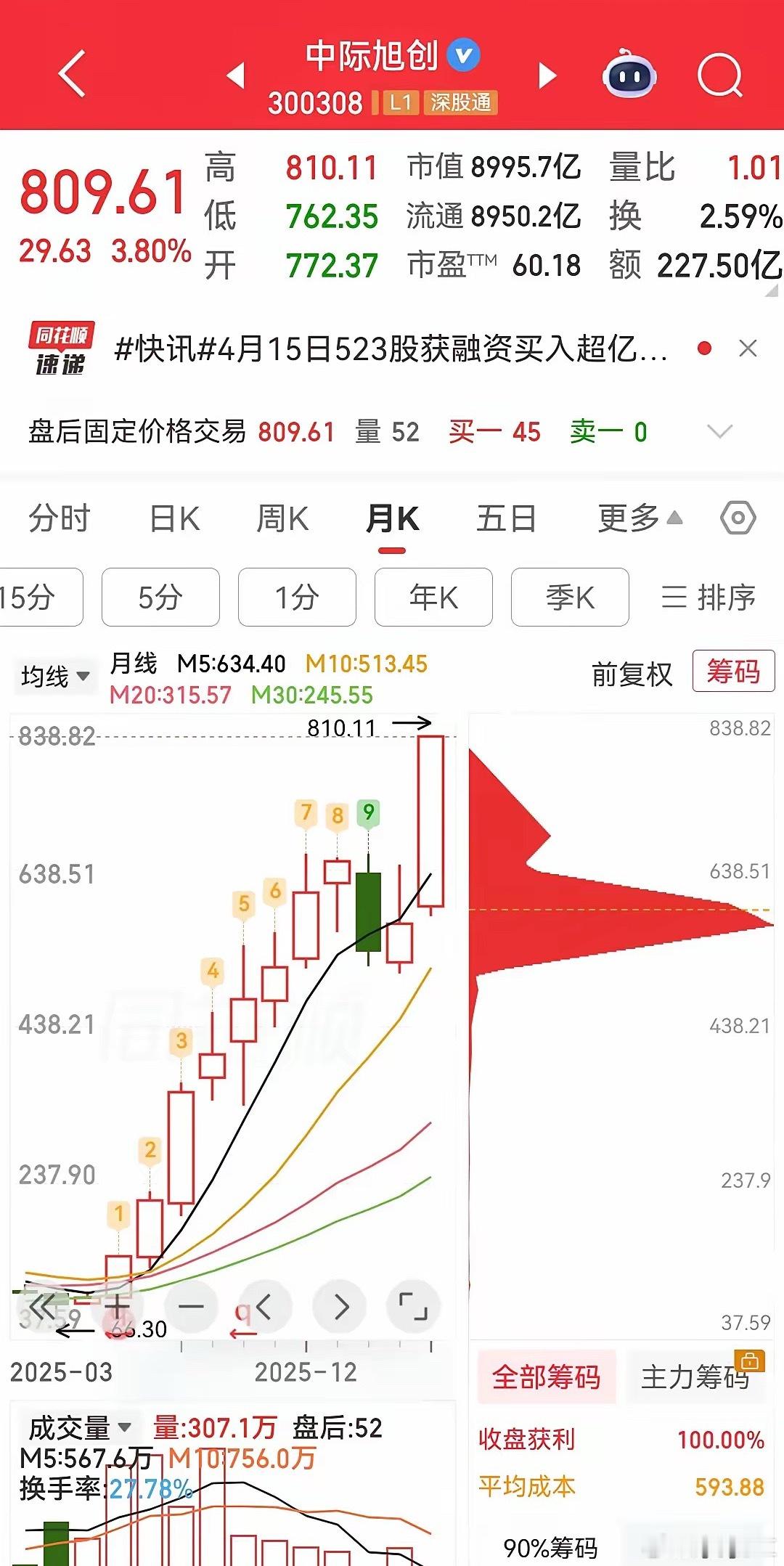
Task: Toggle the 筹码 chip distribution display
Action: pos(733,673)
